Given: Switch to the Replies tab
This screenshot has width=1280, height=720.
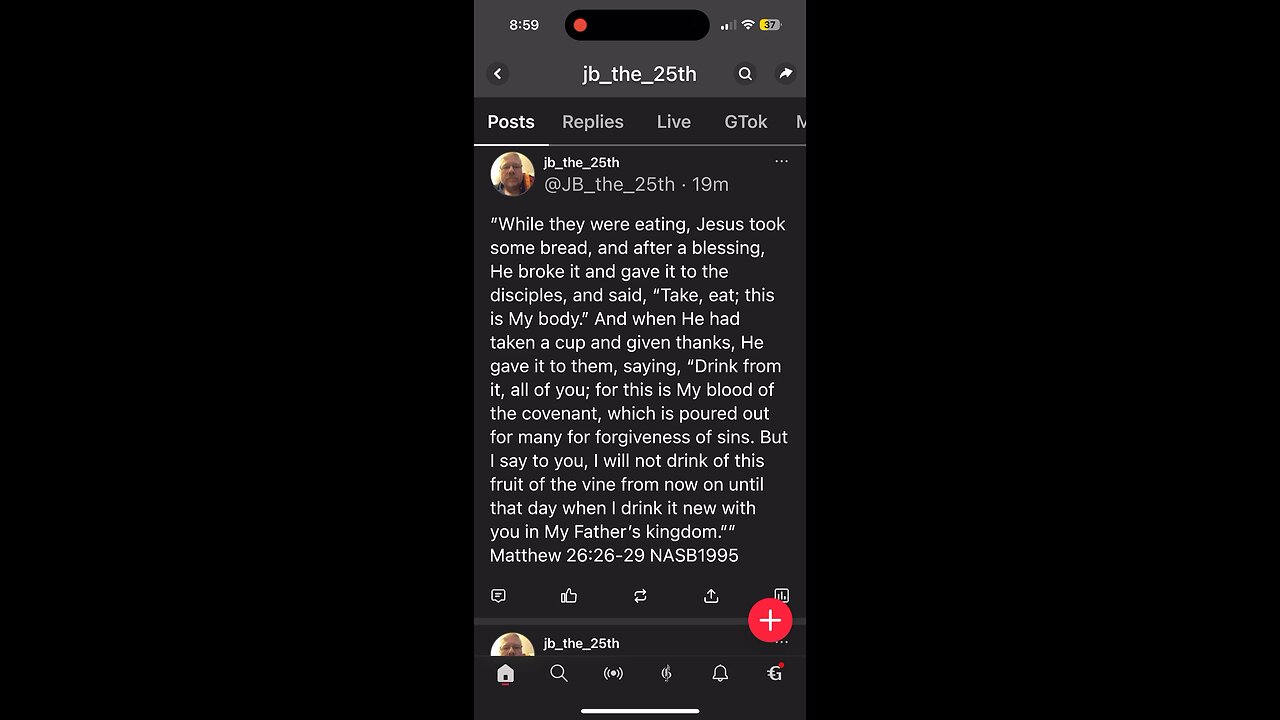Looking at the screenshot, I should [592, 122].
